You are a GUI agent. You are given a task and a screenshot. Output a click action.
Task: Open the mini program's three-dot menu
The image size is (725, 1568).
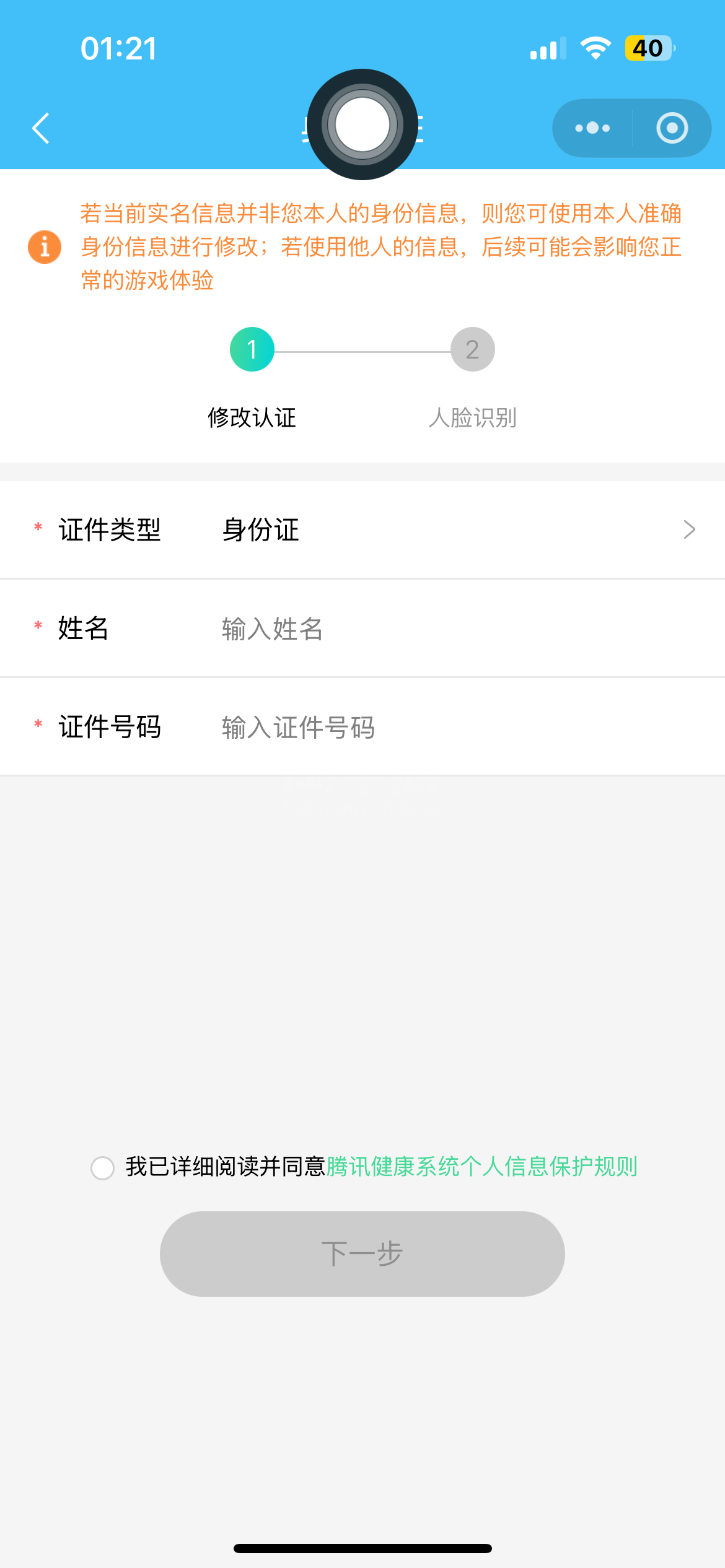pos(592,128)
